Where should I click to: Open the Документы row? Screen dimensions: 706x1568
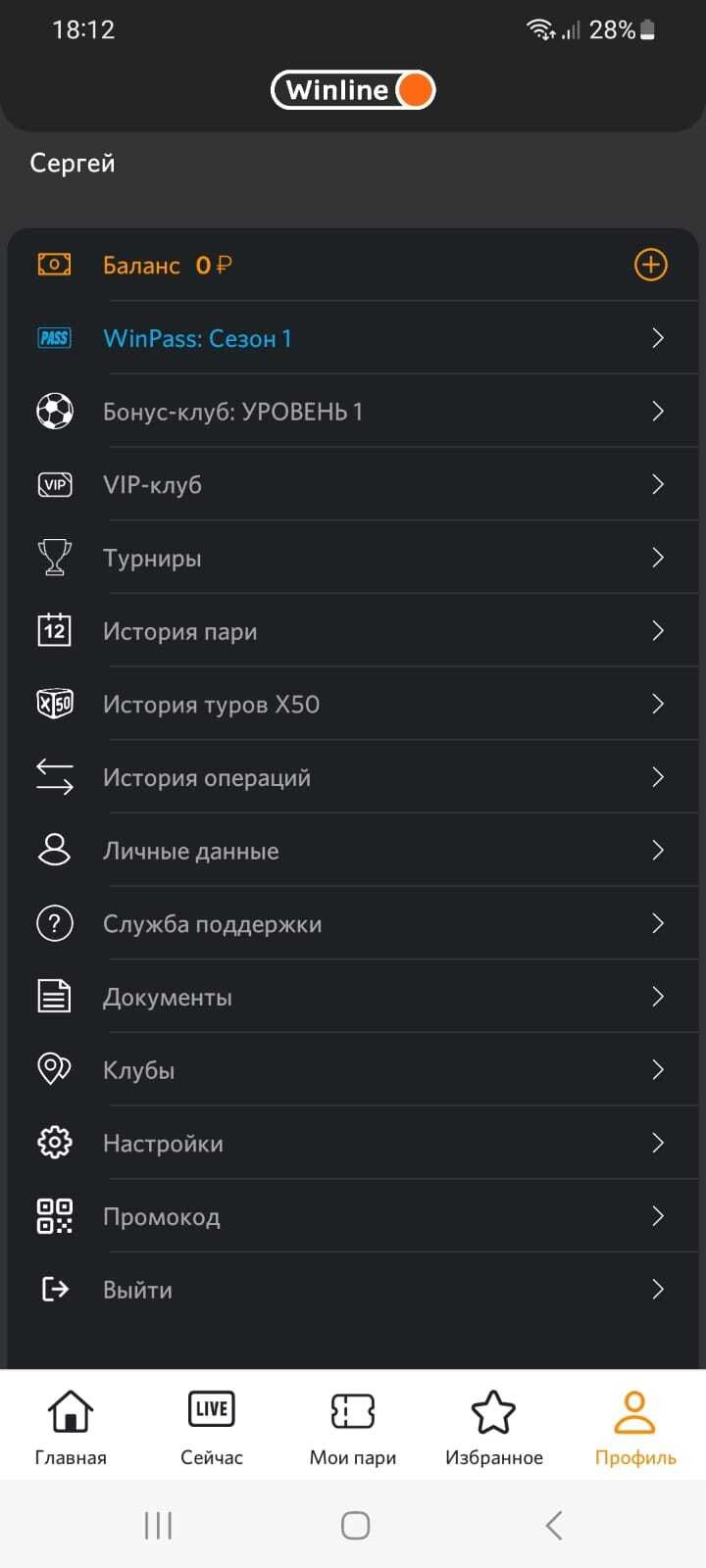[x=353, y=997]
